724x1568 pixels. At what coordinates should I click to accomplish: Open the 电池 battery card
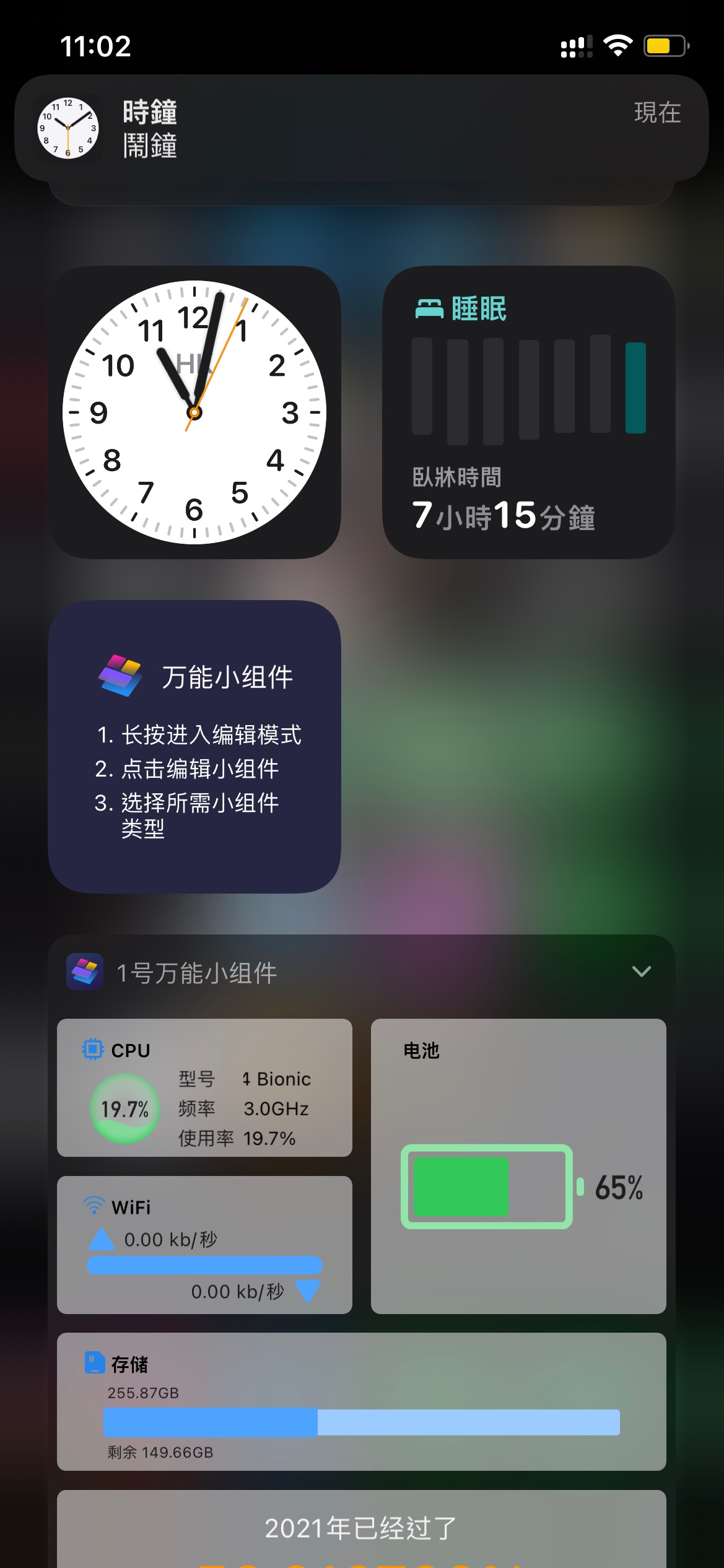[x=518, y=1165]
